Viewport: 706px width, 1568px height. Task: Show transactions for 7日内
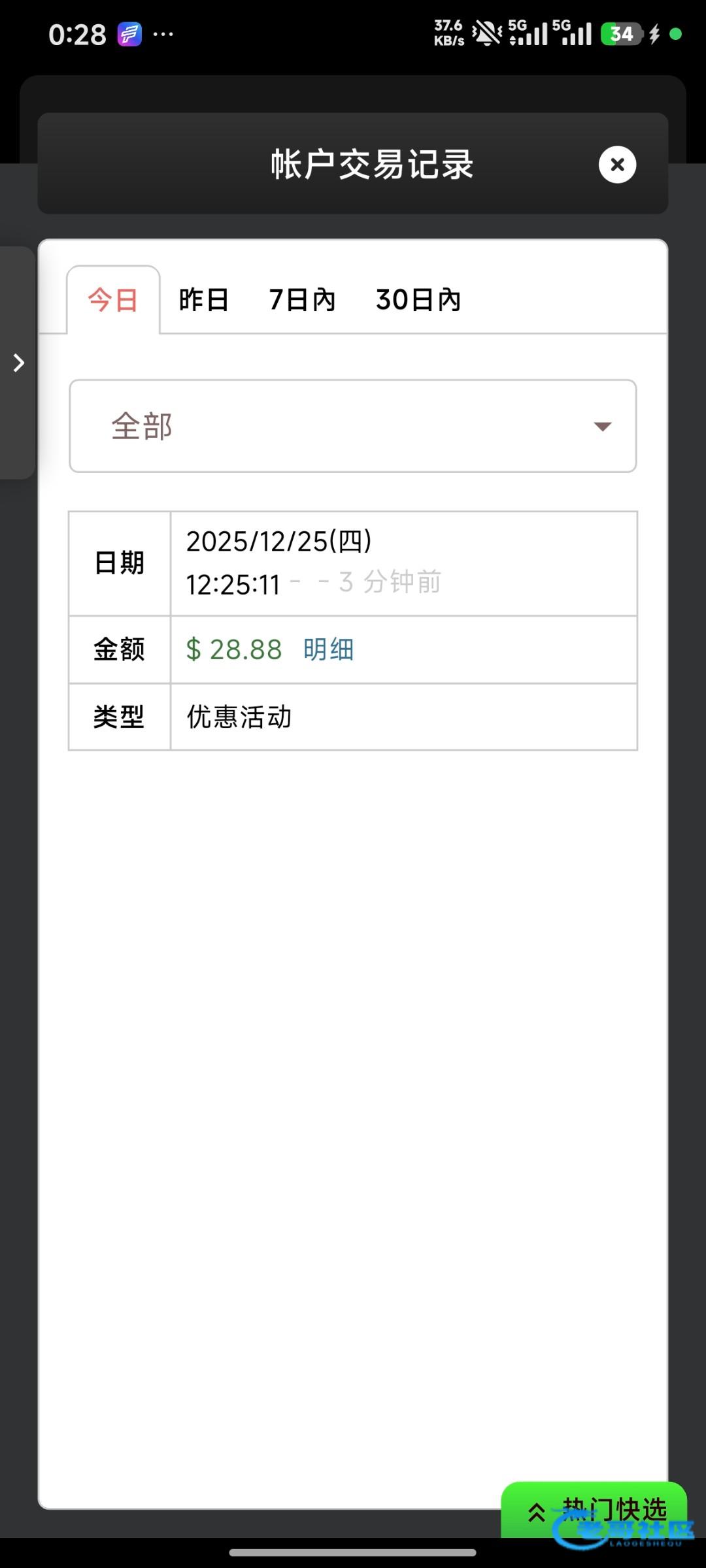[x=302, y=300]
